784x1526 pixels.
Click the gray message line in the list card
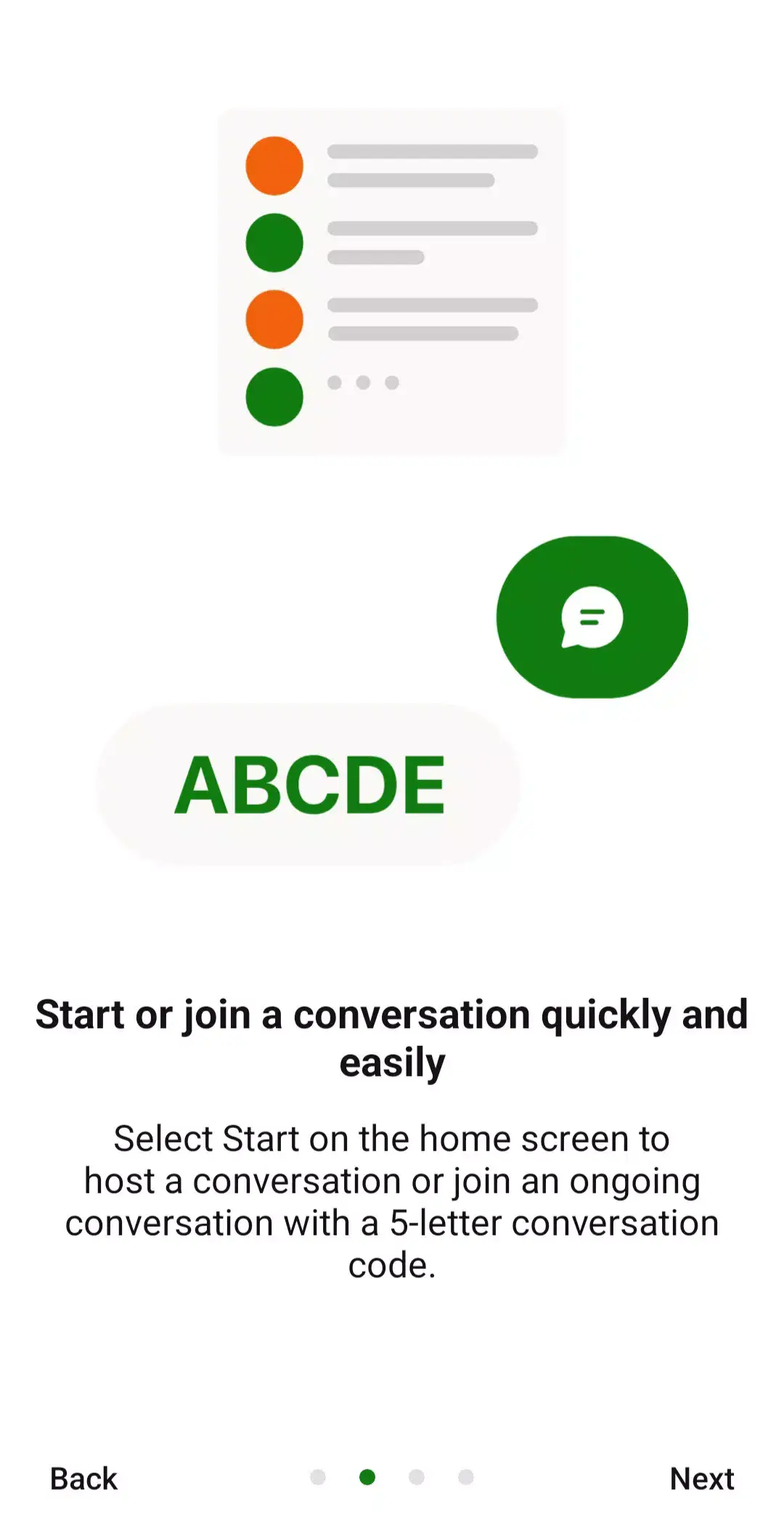click(432, 150)
